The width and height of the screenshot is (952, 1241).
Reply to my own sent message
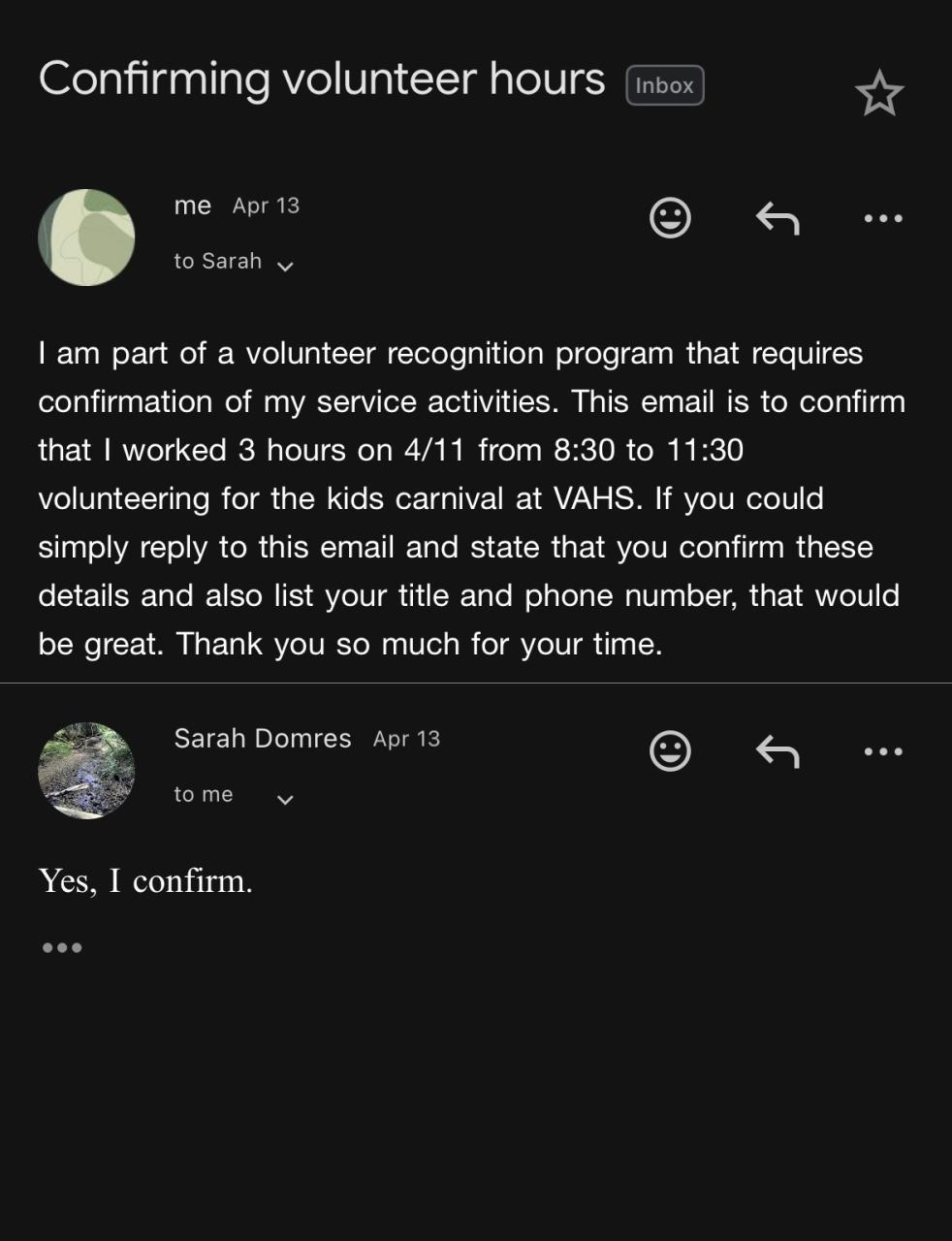pos(777,218)
